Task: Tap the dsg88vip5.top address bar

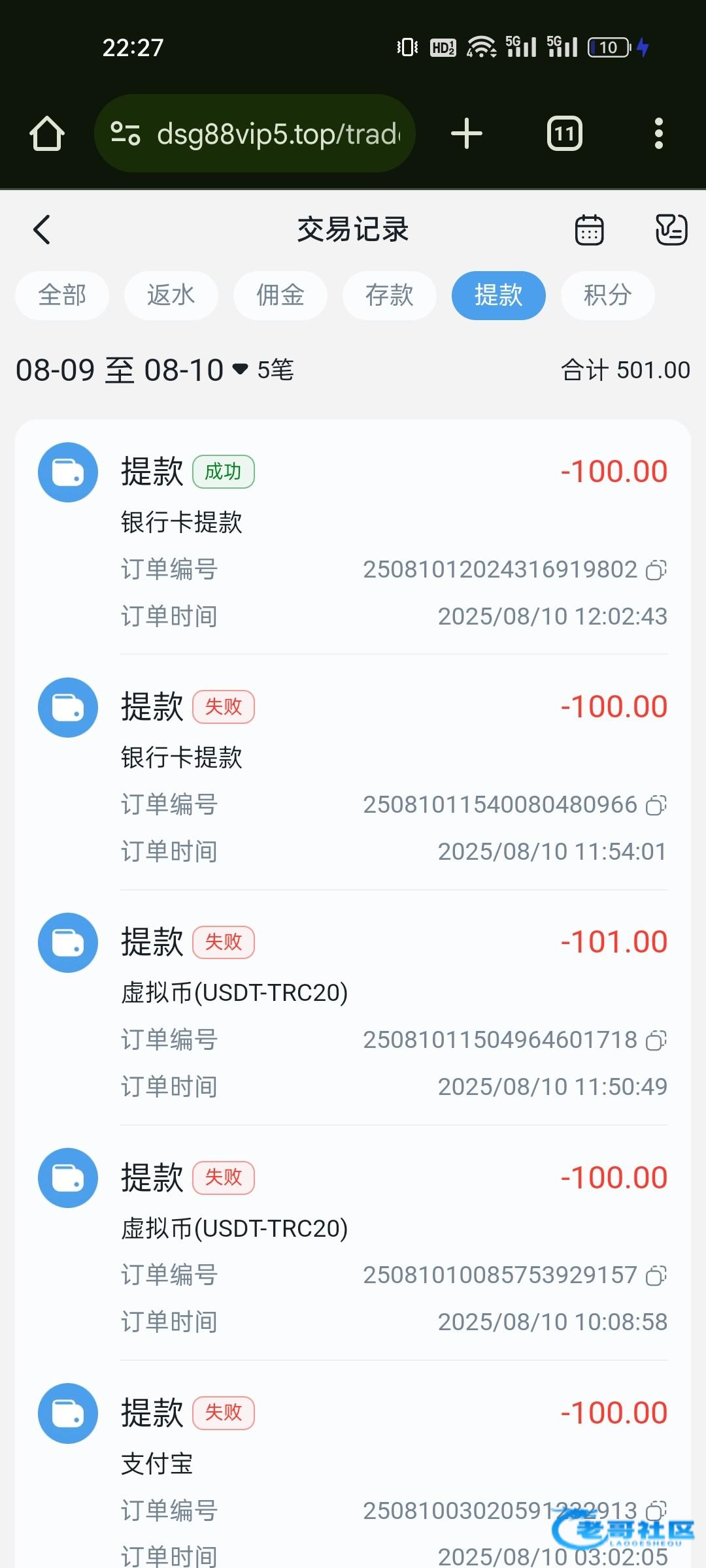Action: click(255, 134)
